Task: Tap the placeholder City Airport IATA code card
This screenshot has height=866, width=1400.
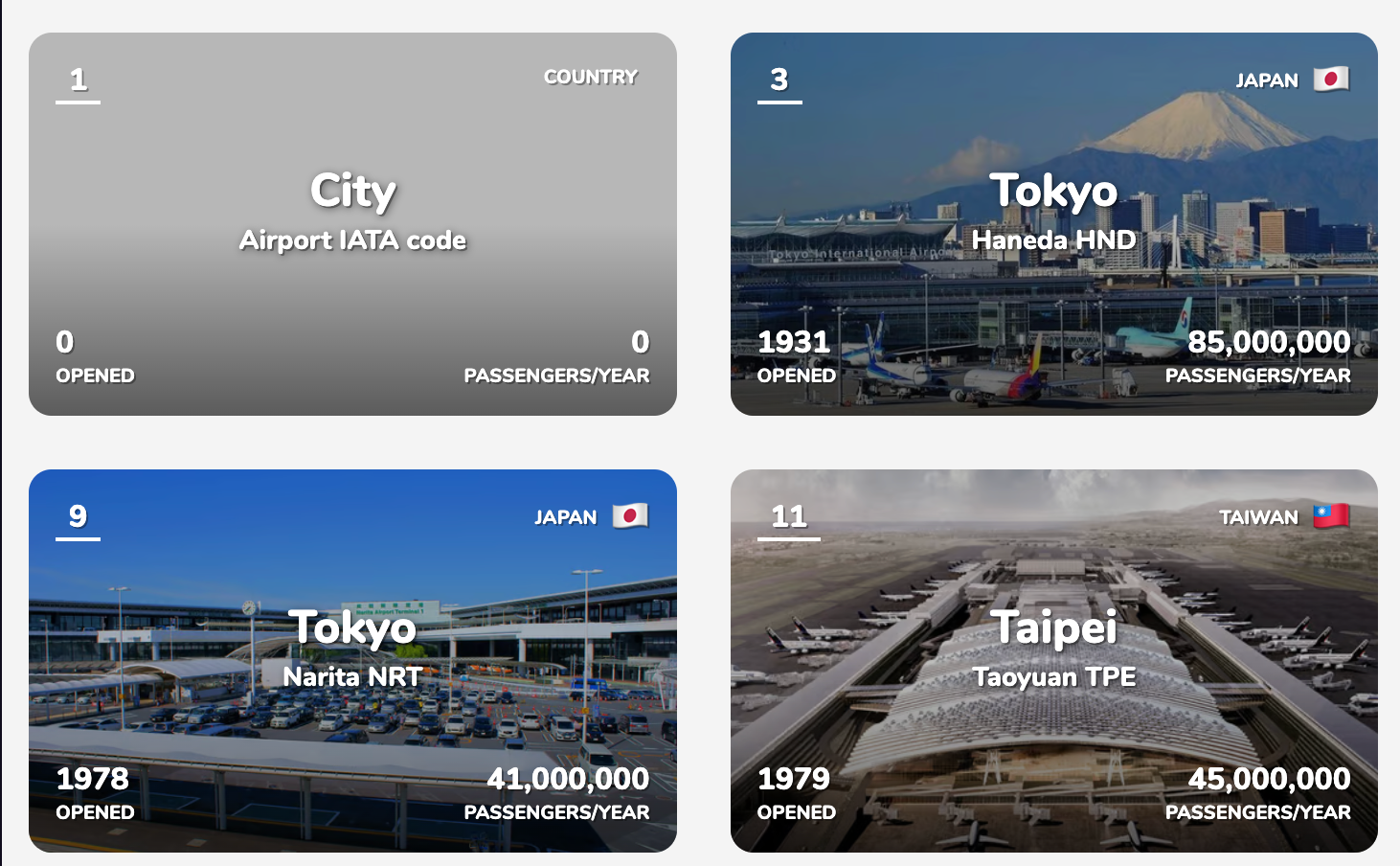Action: [x=352, y=224]
